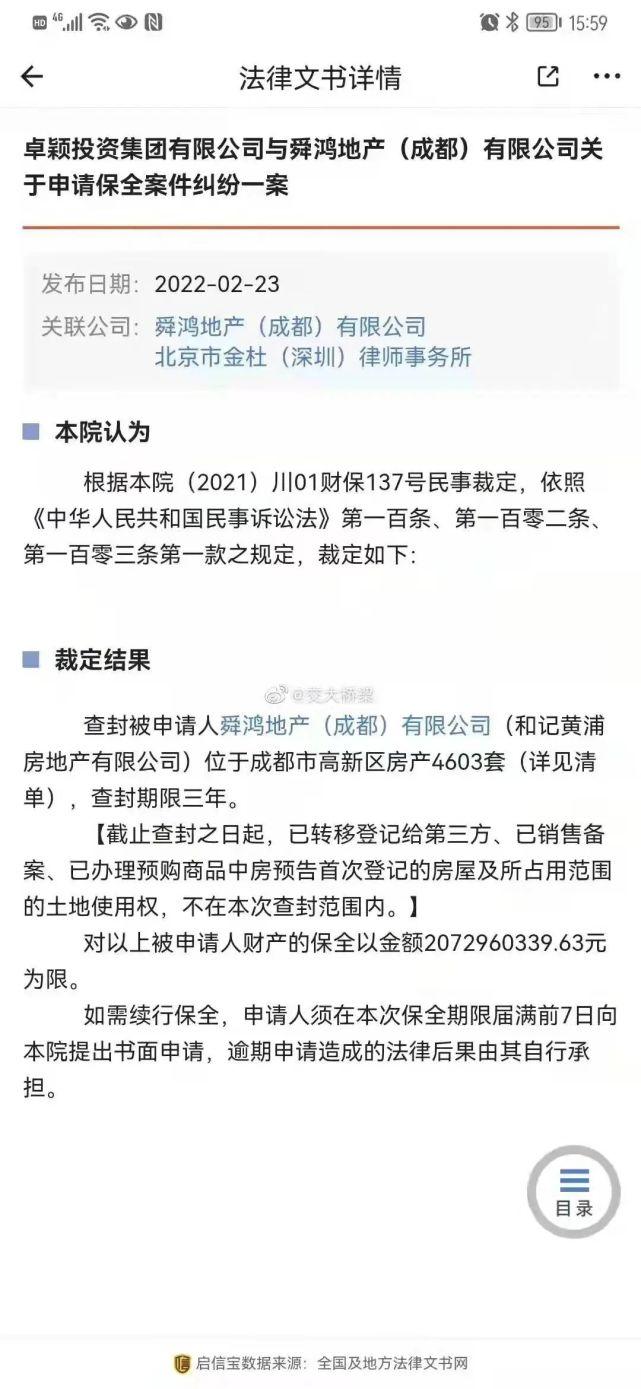Viewport: 641px width, 1389px height.
Task: Open the 目录 floating button
Action: click(574, 1192)
